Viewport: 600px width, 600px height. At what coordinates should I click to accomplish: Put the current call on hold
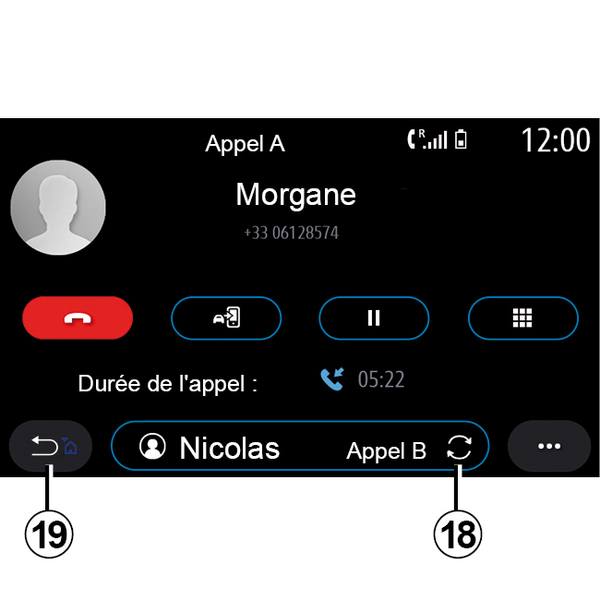(373, 318)
